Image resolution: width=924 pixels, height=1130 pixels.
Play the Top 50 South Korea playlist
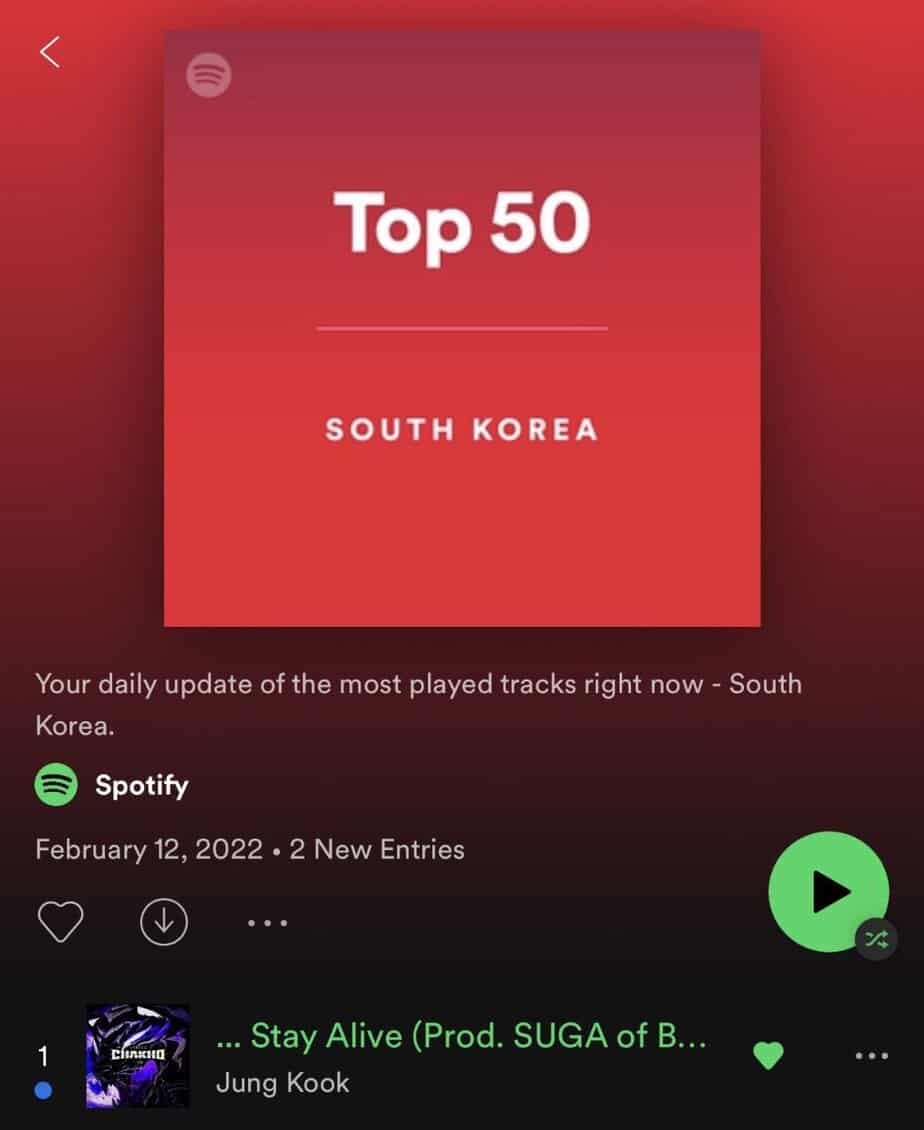828,891
